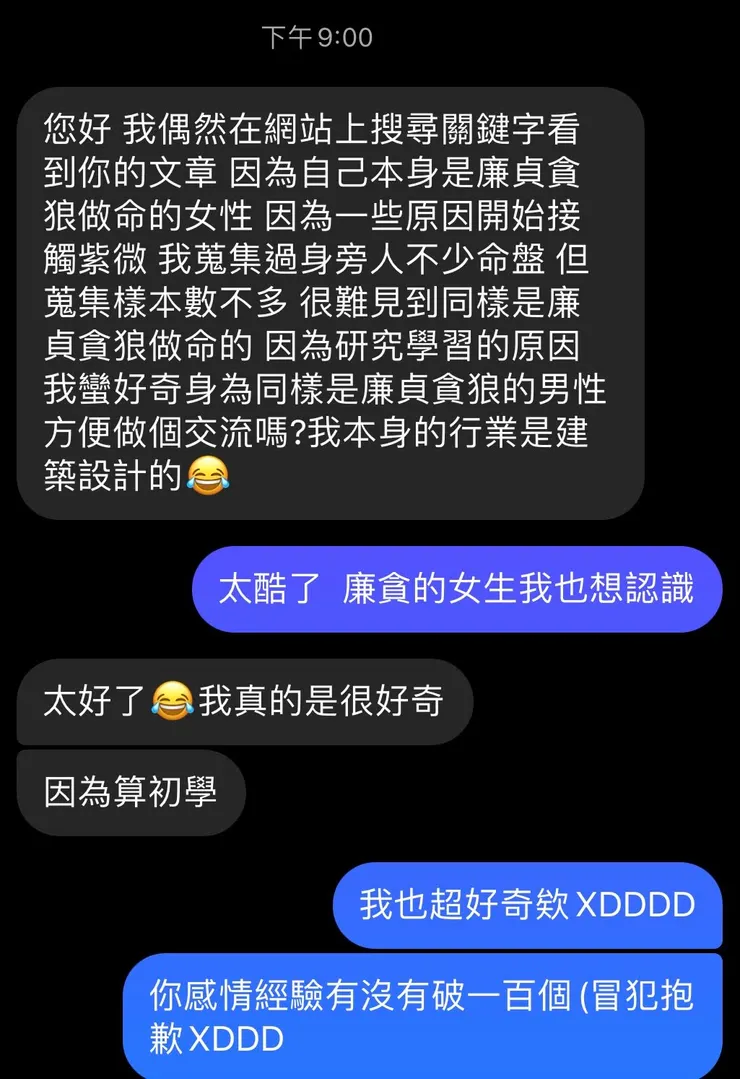
Task: Click the message ending with 冒犯抱歉 XDDD
Action: pos(430,1014)
